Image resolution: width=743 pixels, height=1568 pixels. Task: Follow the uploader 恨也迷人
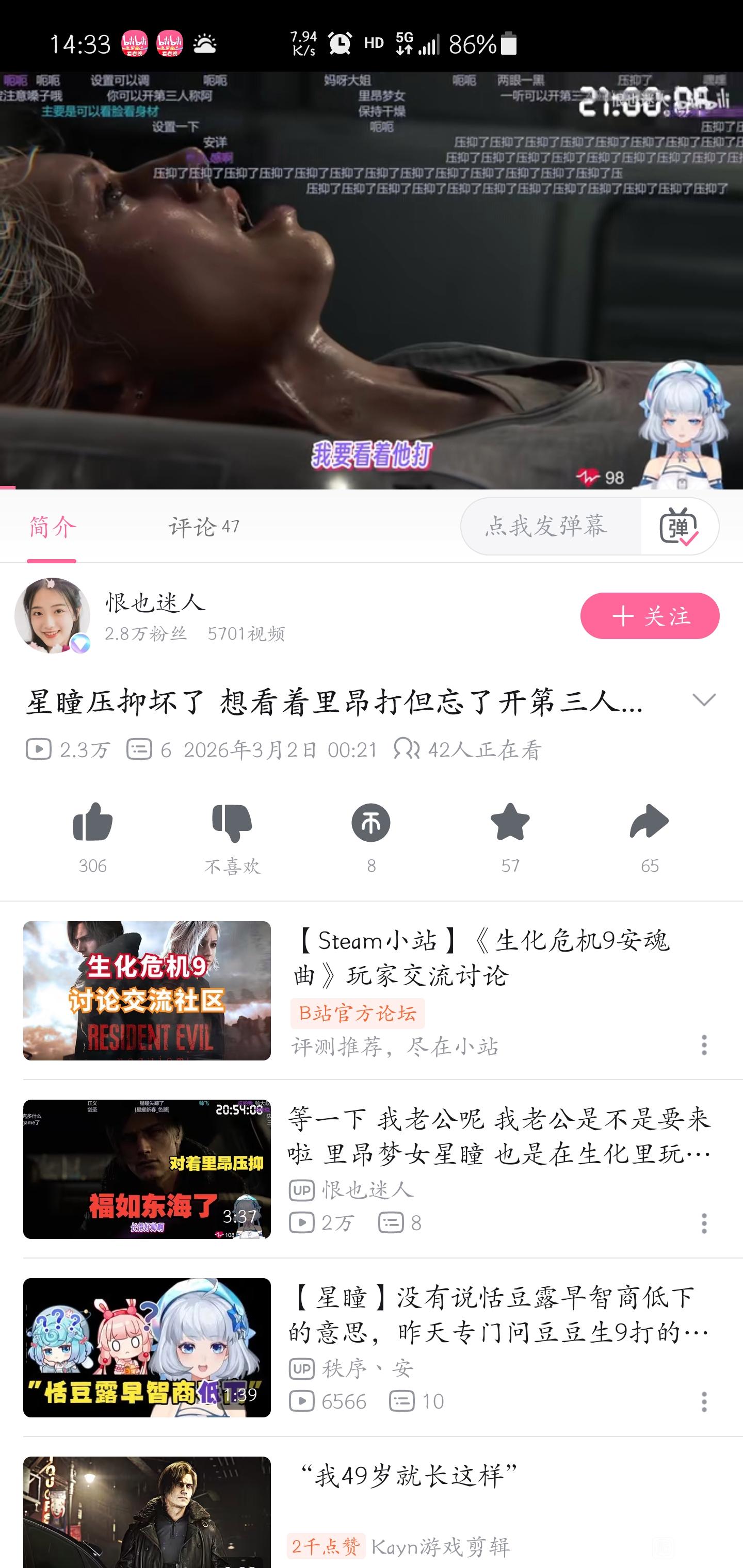tap(649, 615)
